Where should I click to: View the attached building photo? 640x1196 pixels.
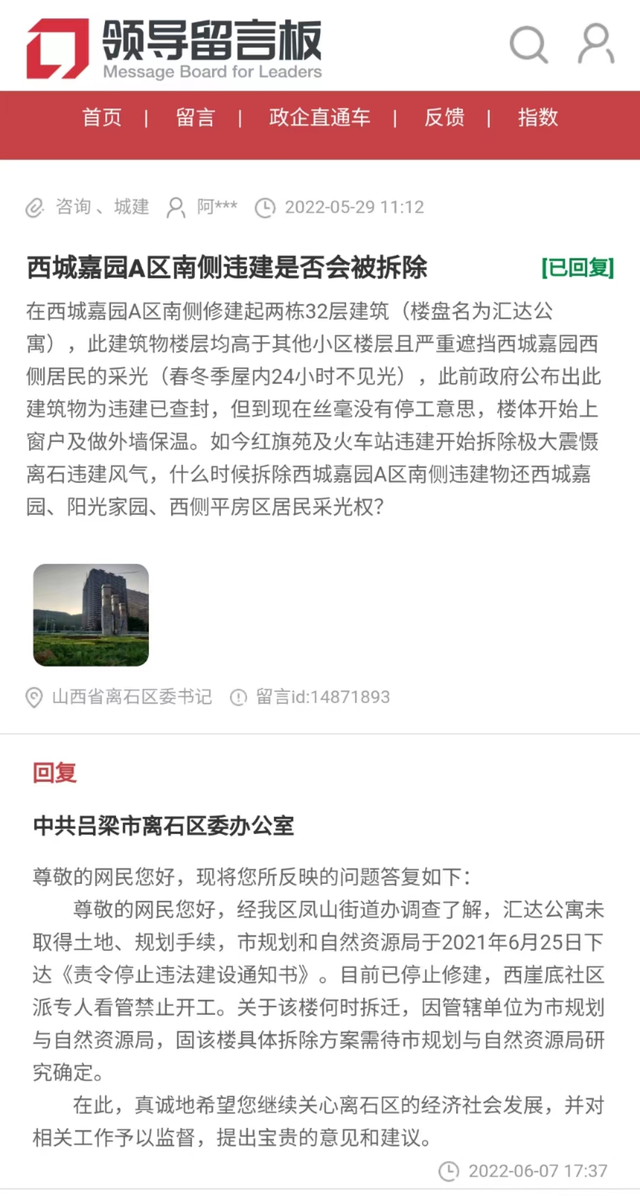91,615
